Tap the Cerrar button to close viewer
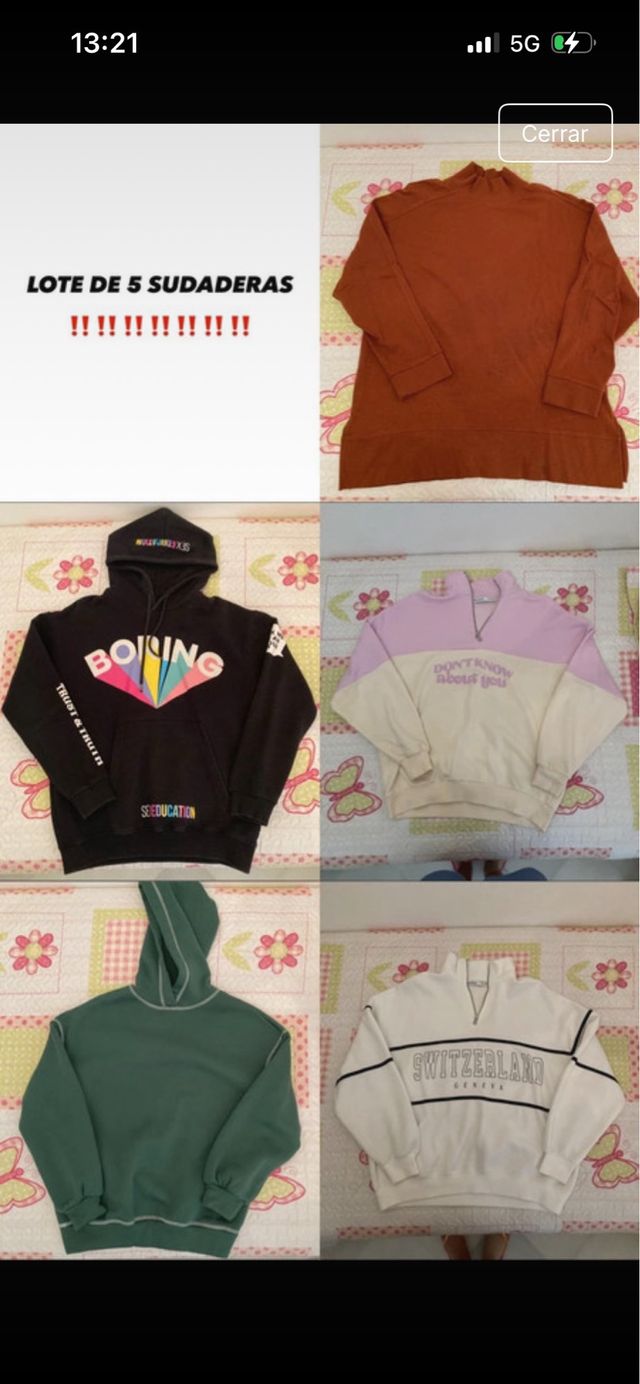Viewport: 640px width, 1384px height. click(555, 133)
